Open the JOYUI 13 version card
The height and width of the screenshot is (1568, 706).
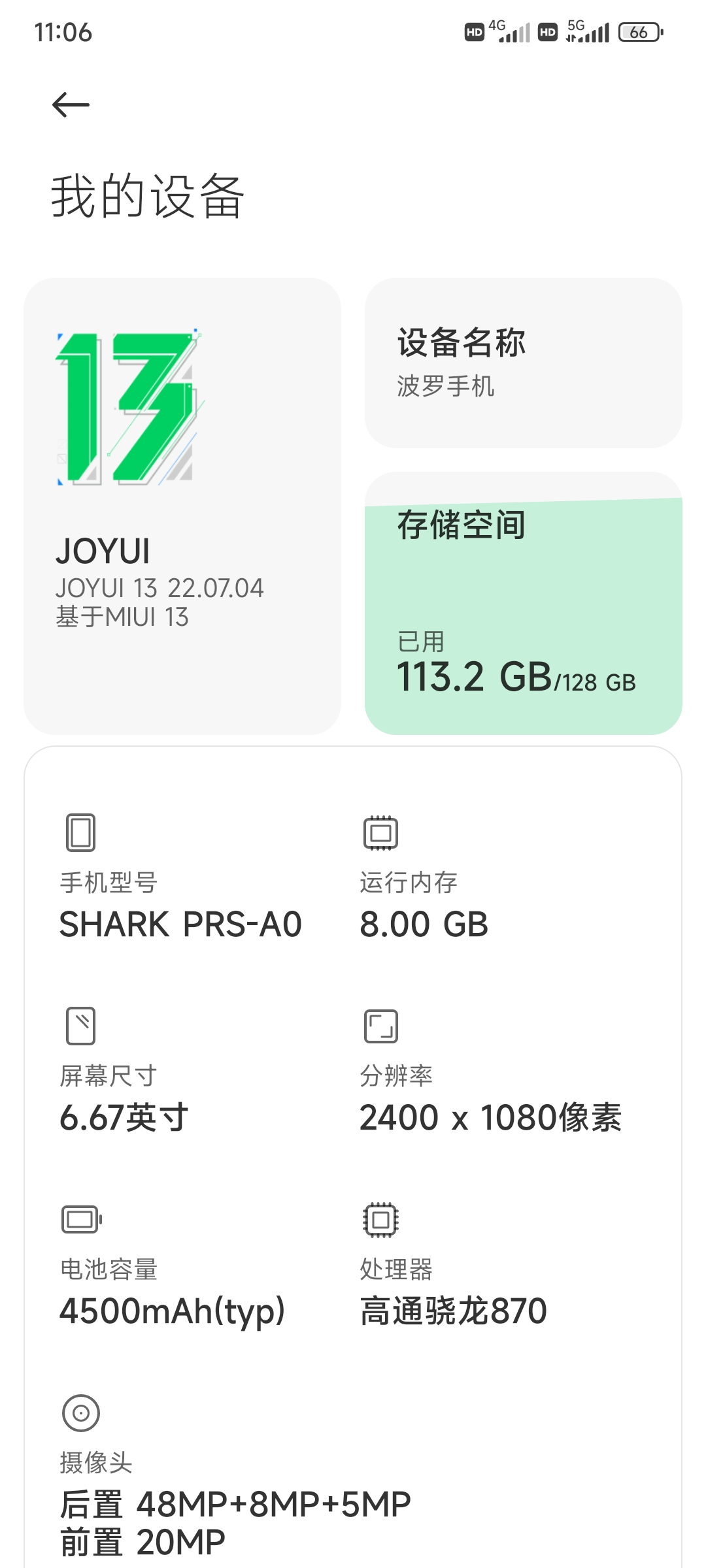(x=182, y=506)
